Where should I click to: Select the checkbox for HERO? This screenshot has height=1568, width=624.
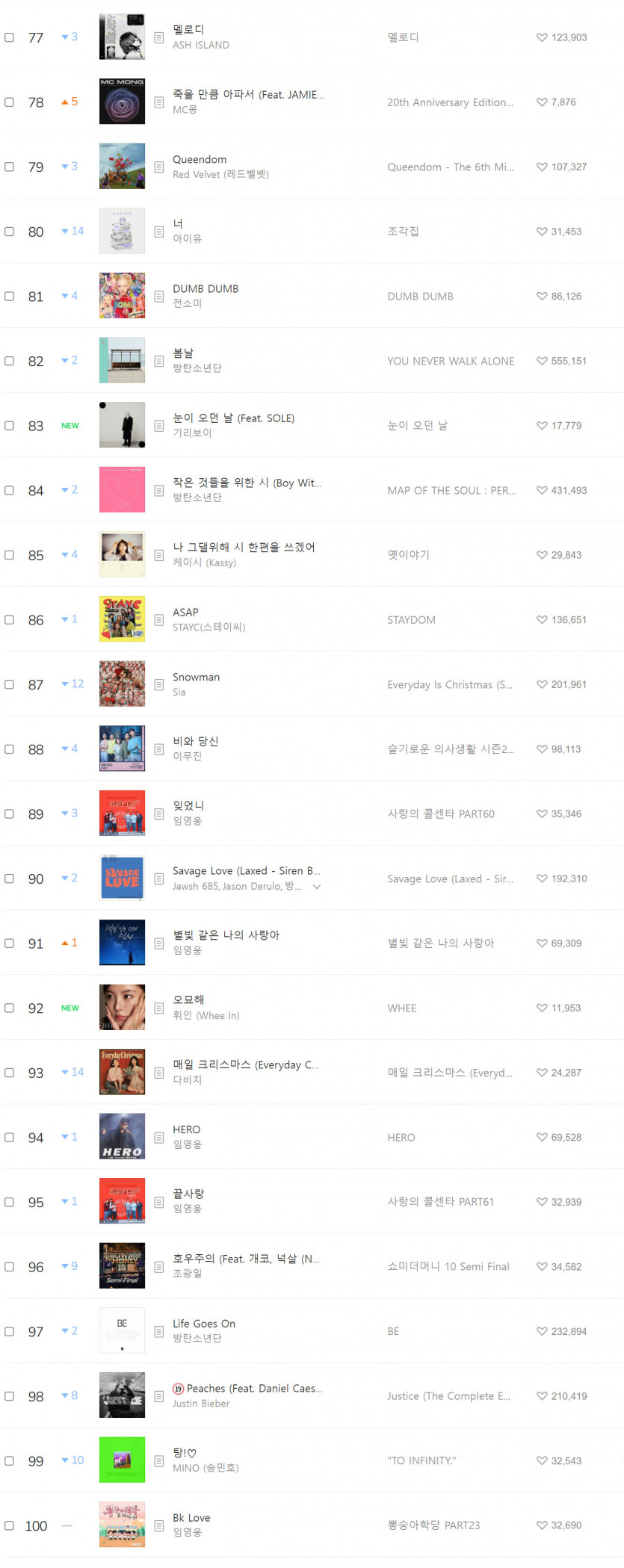click(10, 1138)
